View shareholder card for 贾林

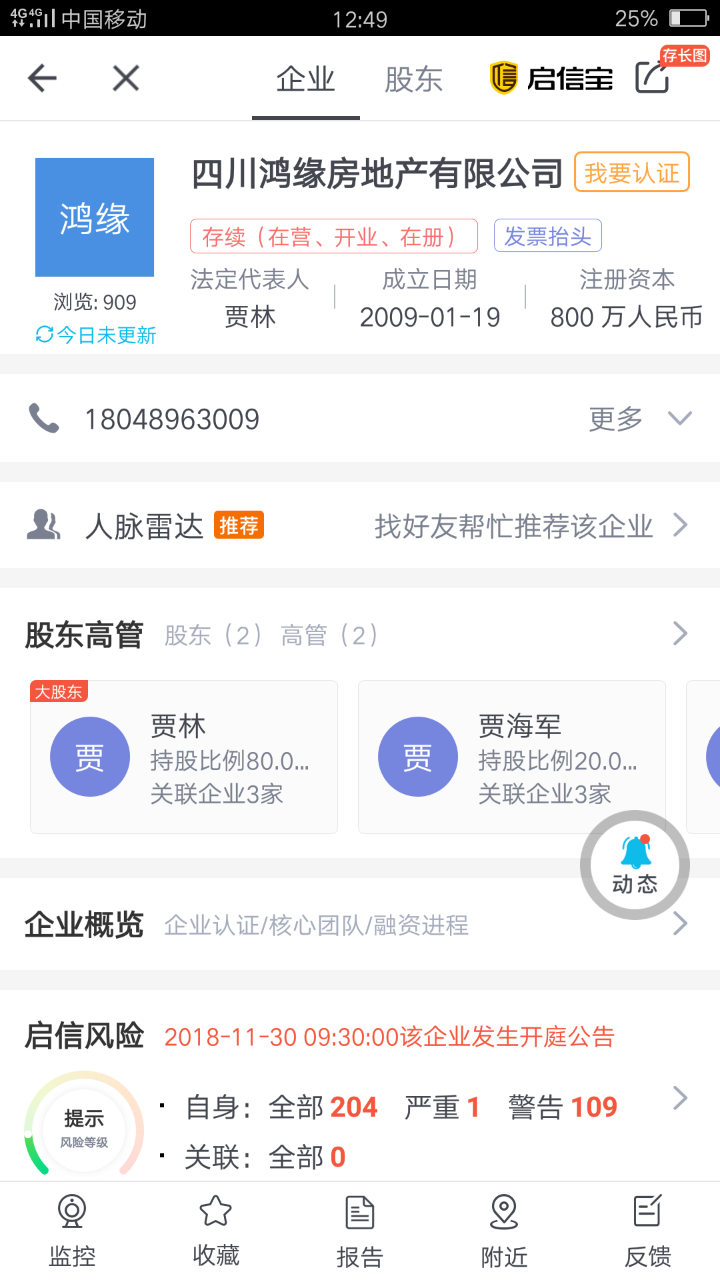[184, 758]
